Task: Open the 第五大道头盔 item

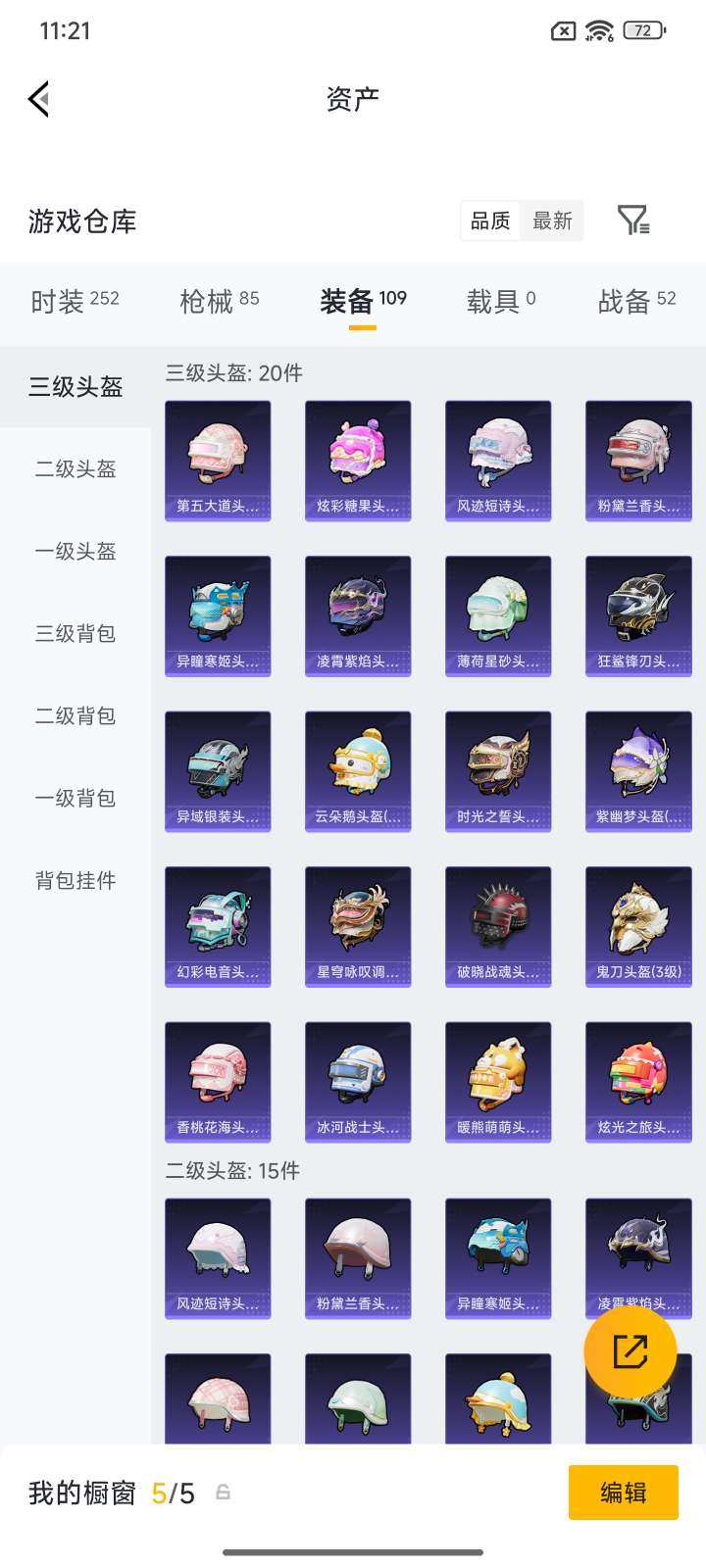Action: click(218, 461)
